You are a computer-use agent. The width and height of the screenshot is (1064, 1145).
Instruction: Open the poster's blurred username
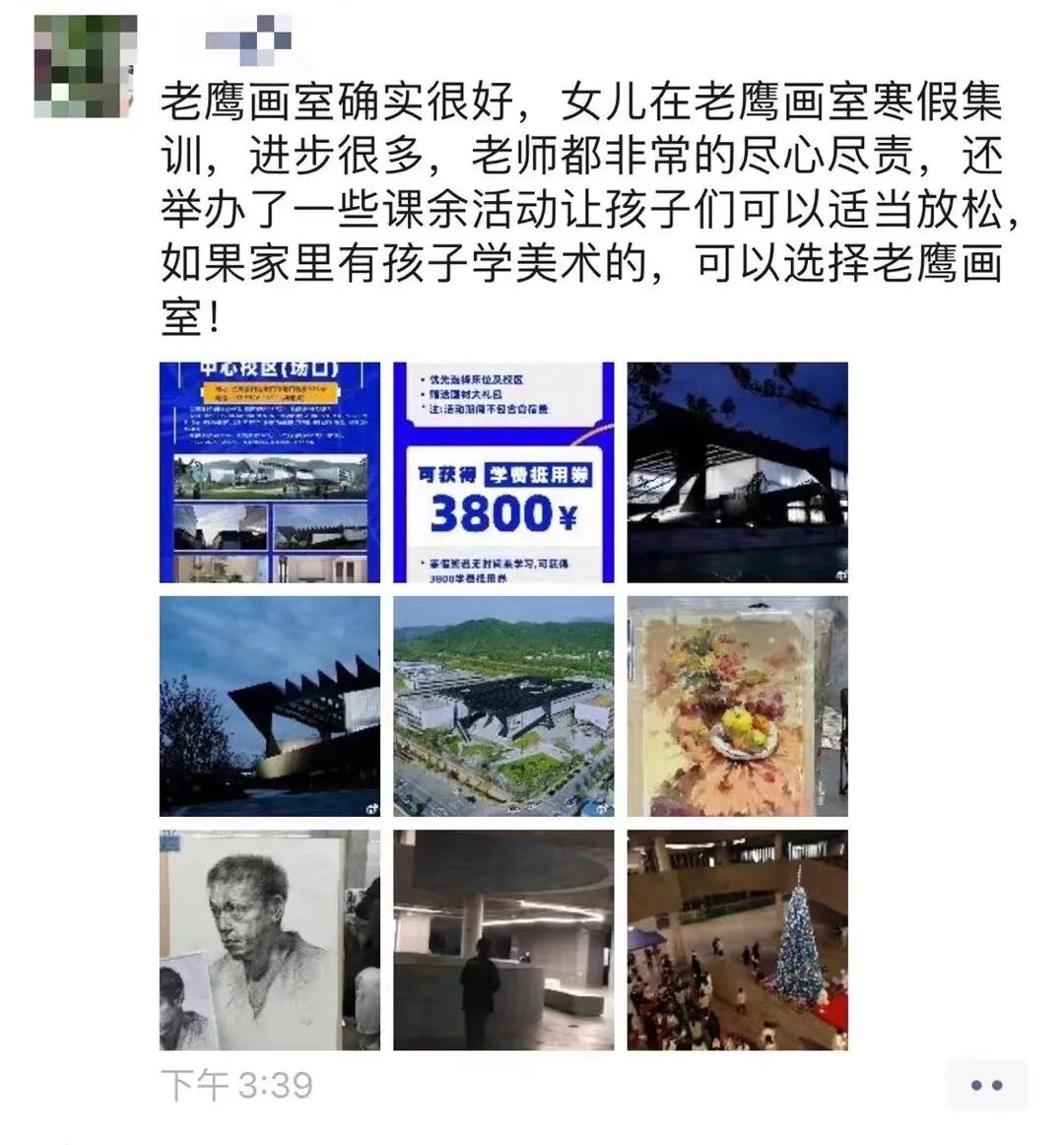point(248,39)
